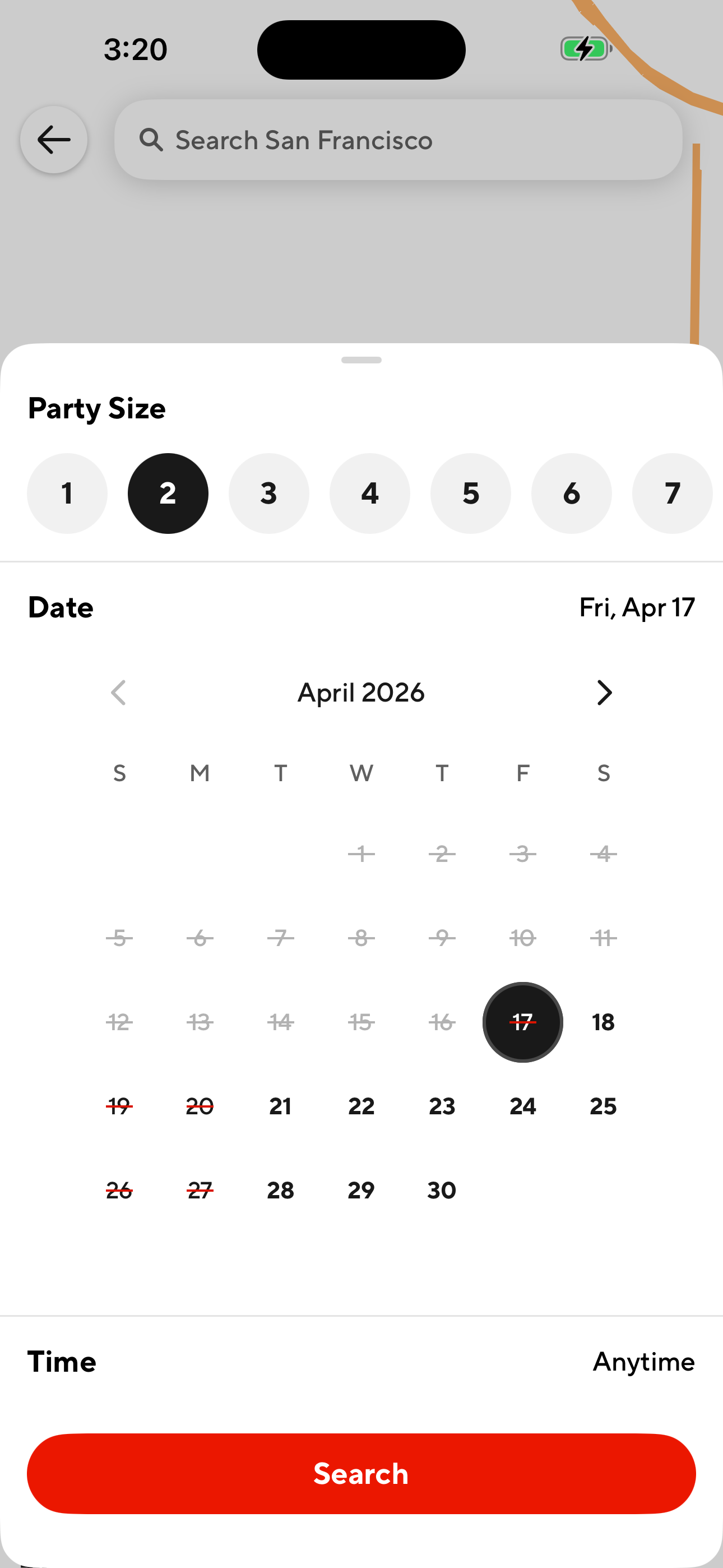The width and height of the screenshot is (723, 1568).
Task: Select party size 7
Action: pyautogui.click(x=672, y=494)
